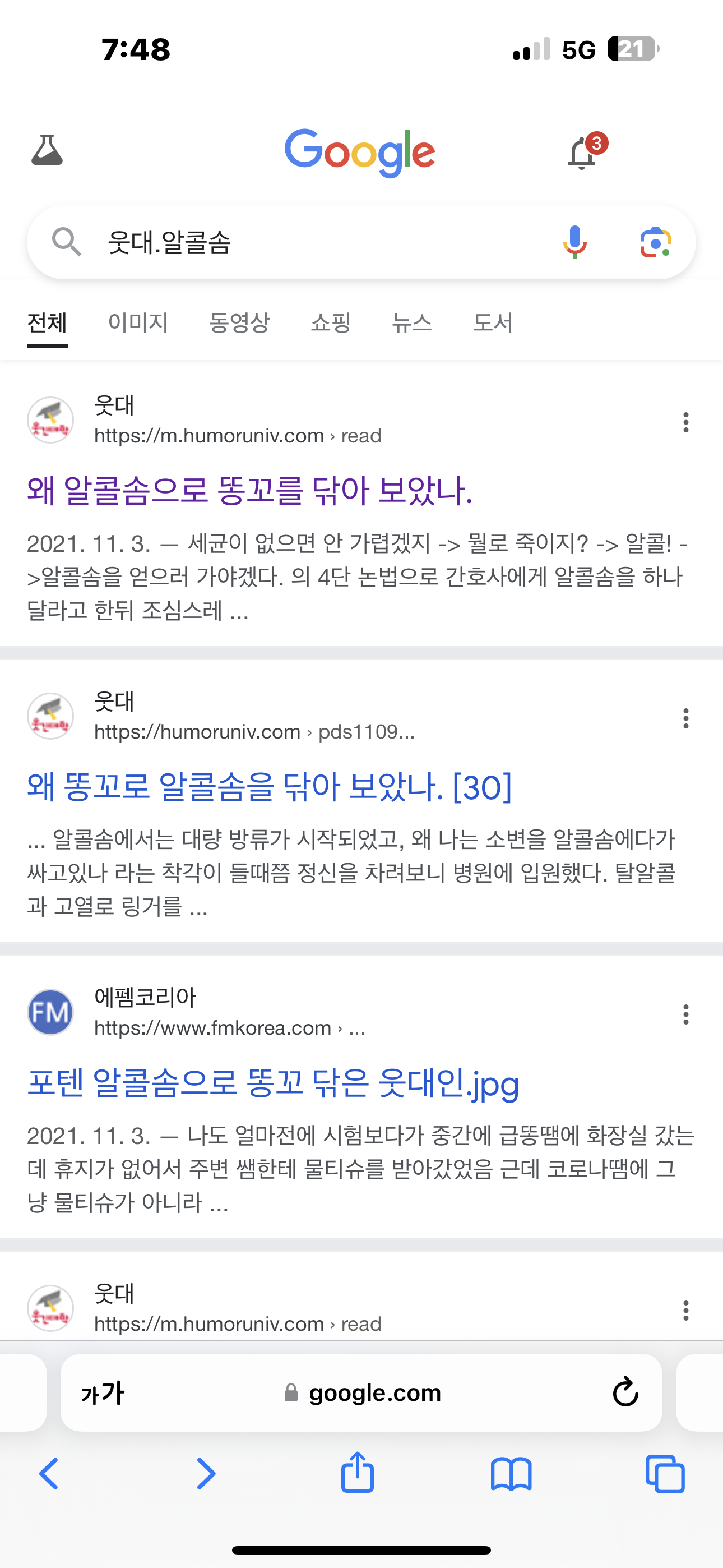This screenshot has height=1568, width=723.
Task: Open more options for the pds1109 humoruniv result
Action: (686, 718)
